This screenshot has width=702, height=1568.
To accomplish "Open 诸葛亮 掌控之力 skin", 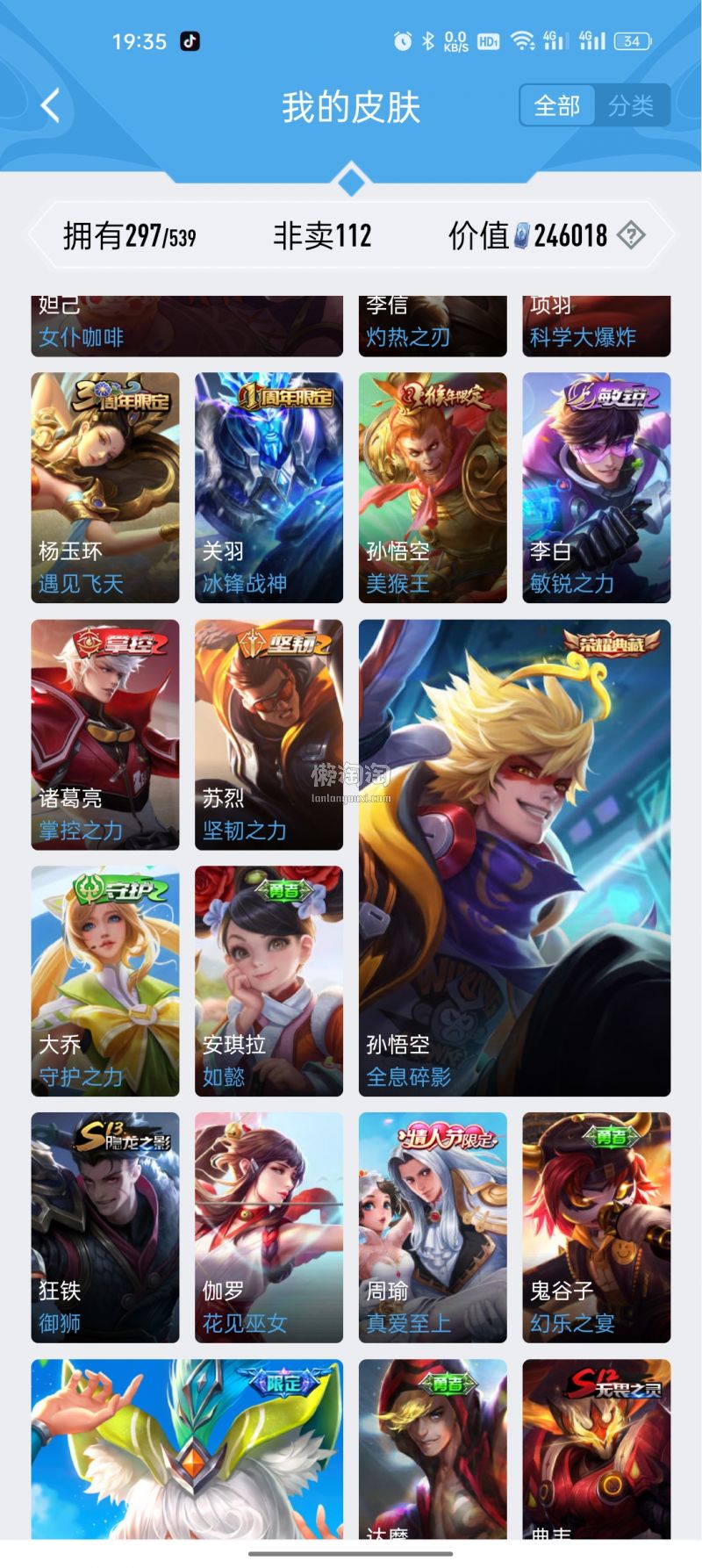I will coord(105,735).
